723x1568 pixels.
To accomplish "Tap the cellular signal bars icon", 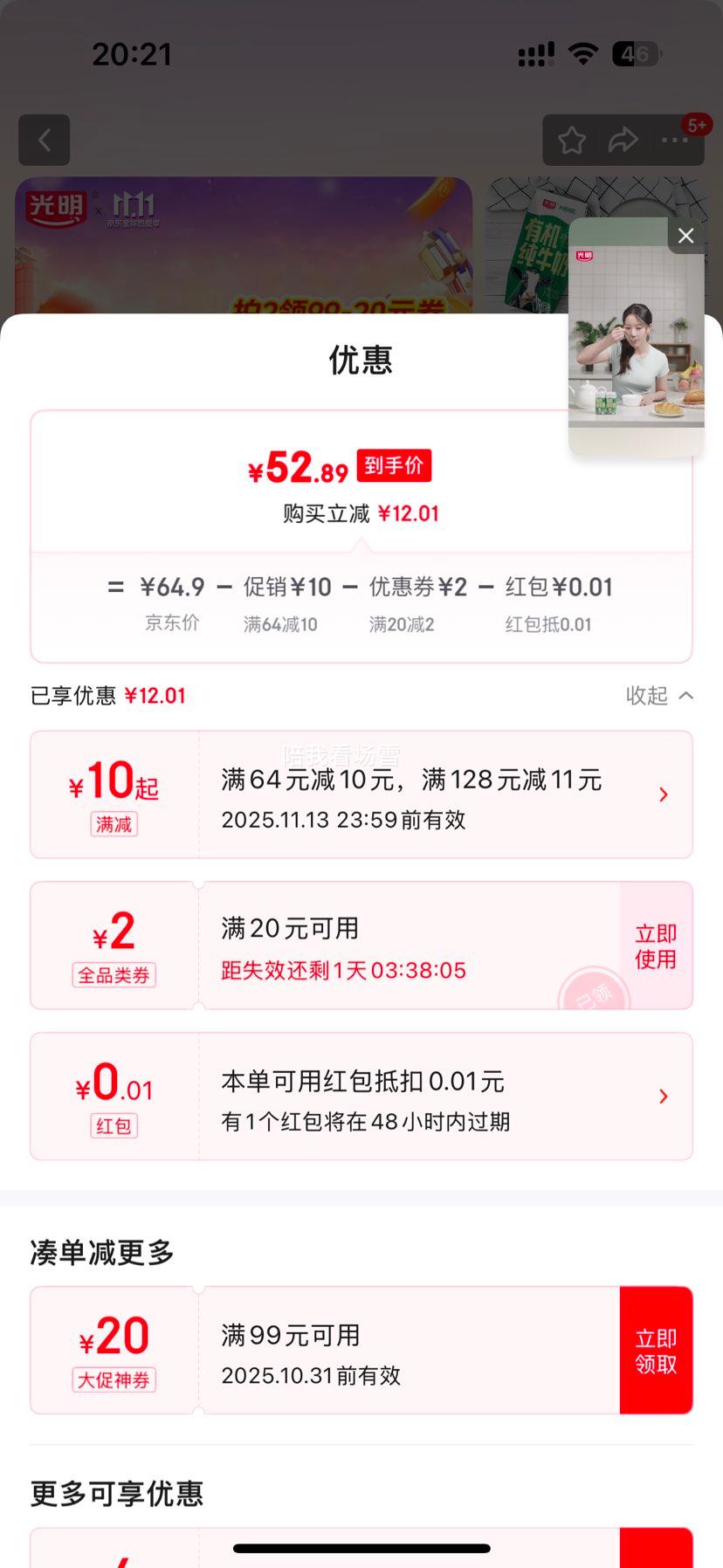I will [x=534, y=54].
